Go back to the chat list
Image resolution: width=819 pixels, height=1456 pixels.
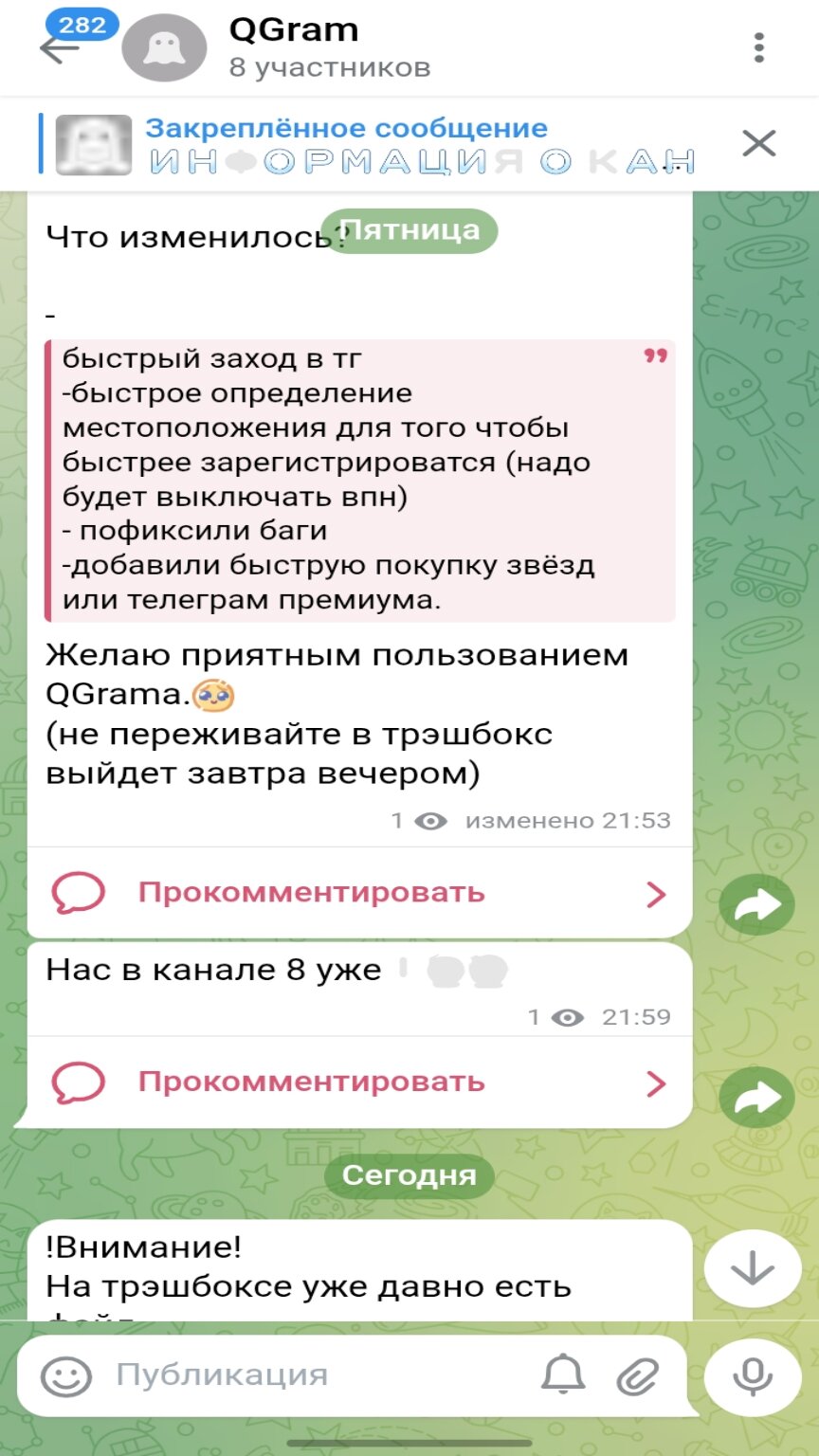(x=59, y=48)
